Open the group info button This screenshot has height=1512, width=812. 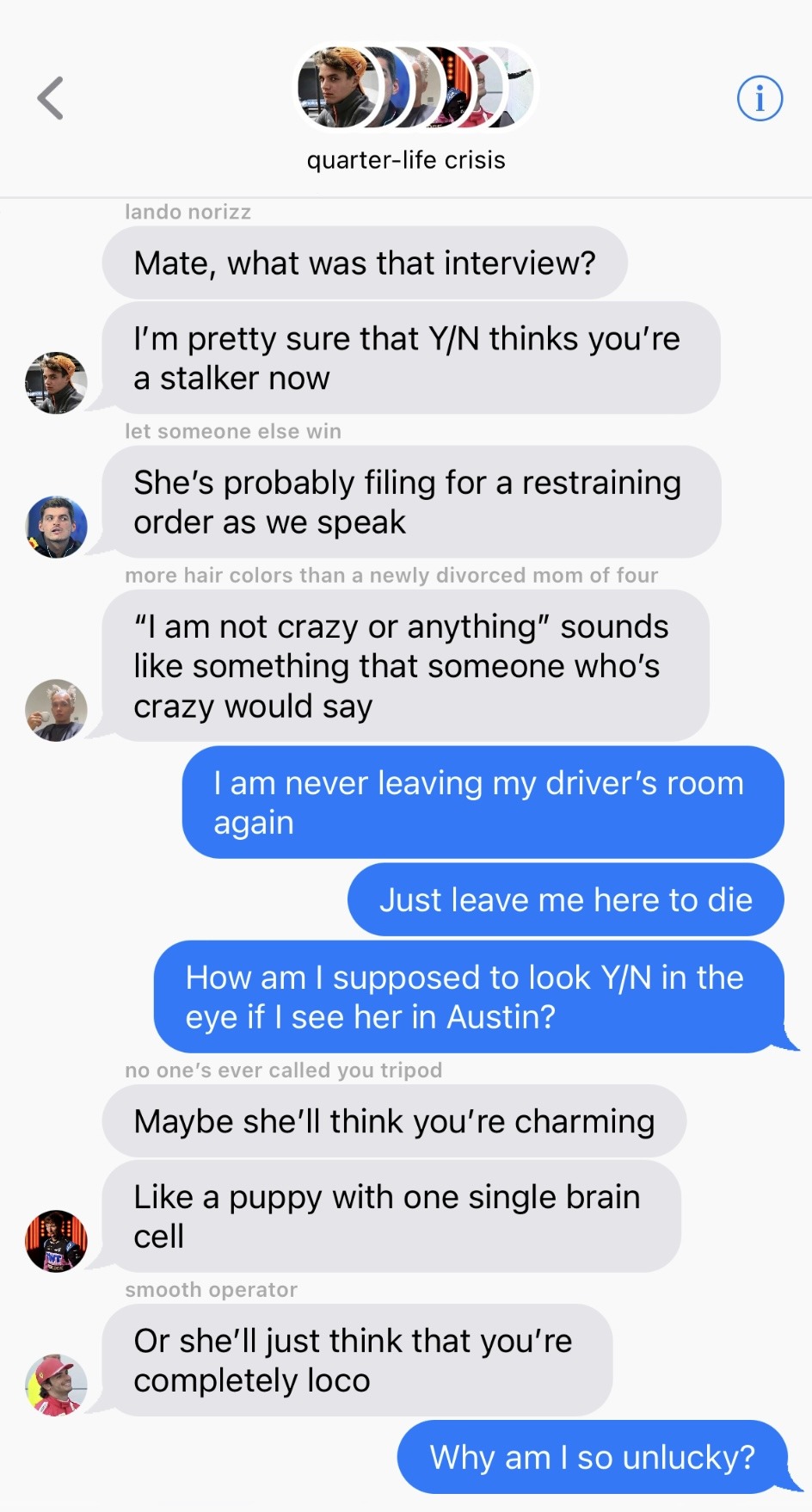tap(760, 98)
